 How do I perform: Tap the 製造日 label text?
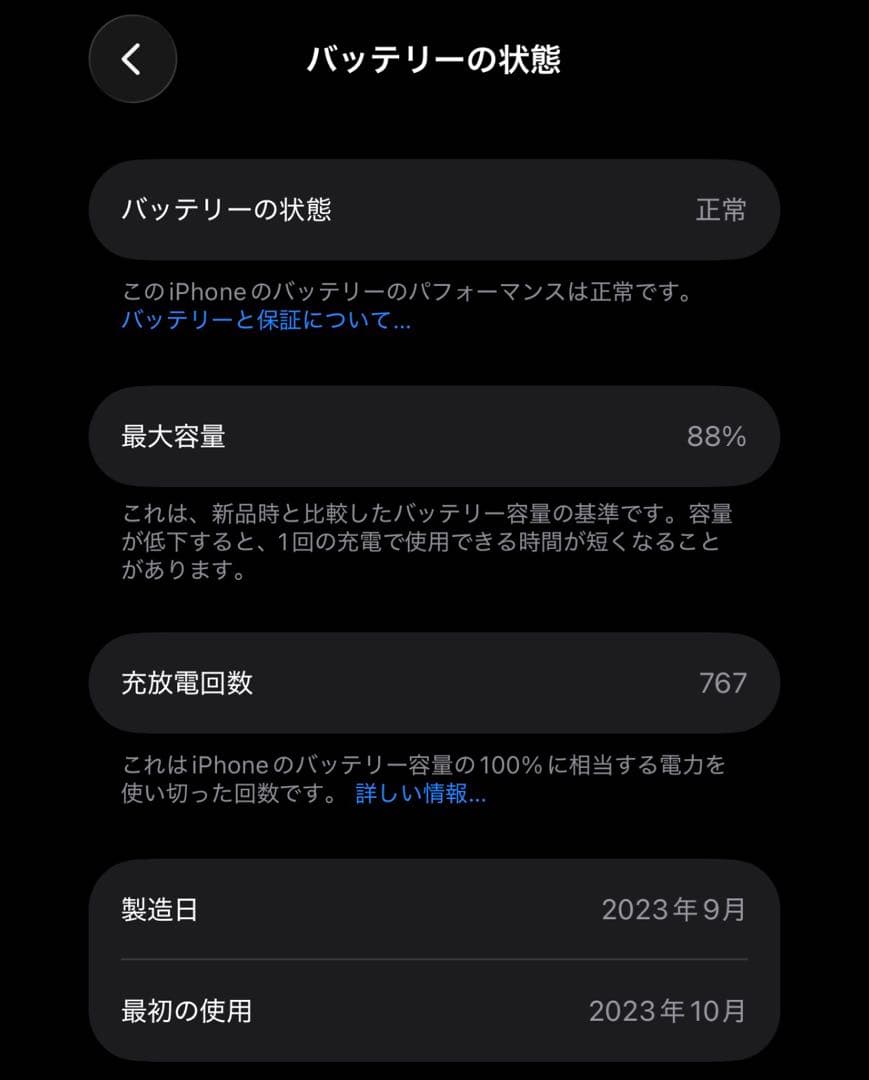(x=162, y=909)
